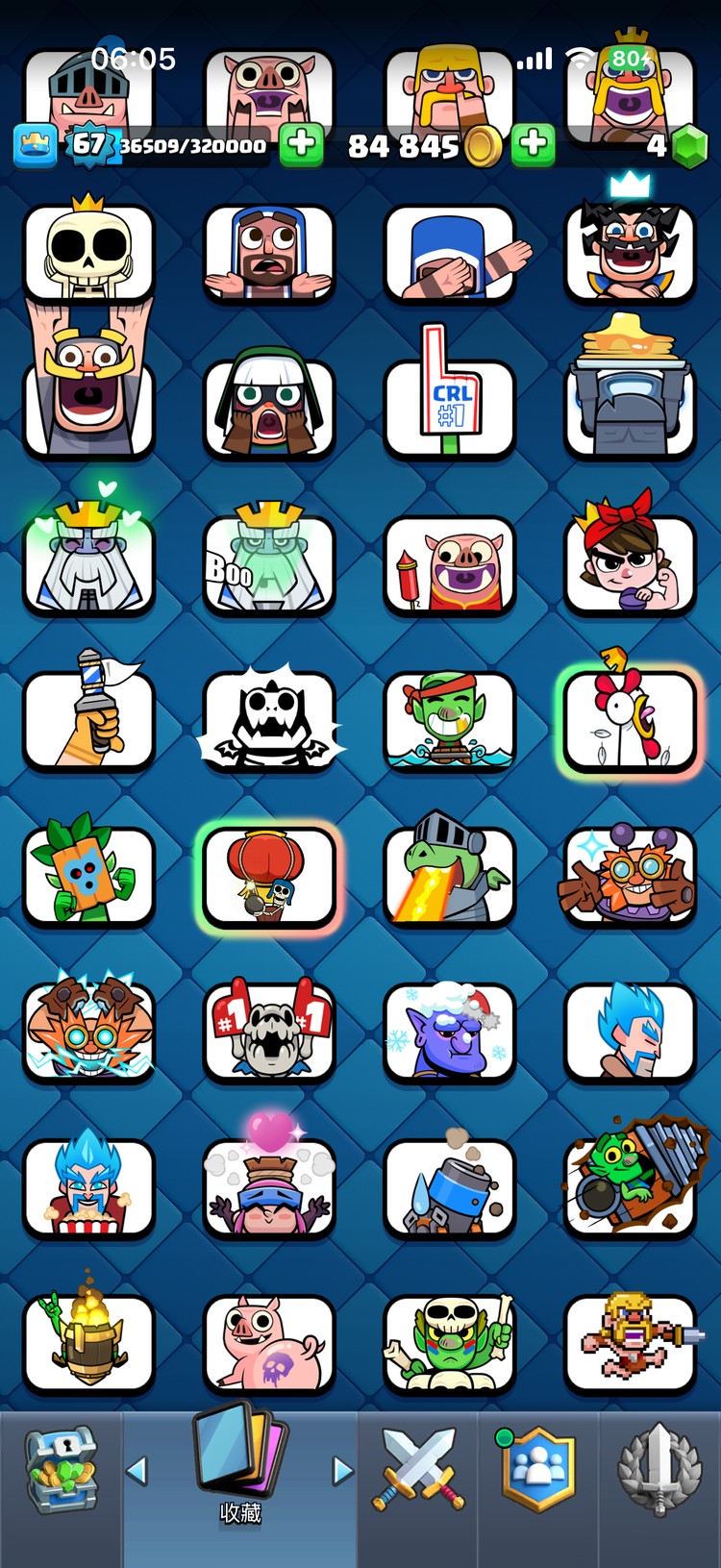Screen dimensions: 721x1568
Task: Tap the hog with firecracker emote
Action: [450, 564]
